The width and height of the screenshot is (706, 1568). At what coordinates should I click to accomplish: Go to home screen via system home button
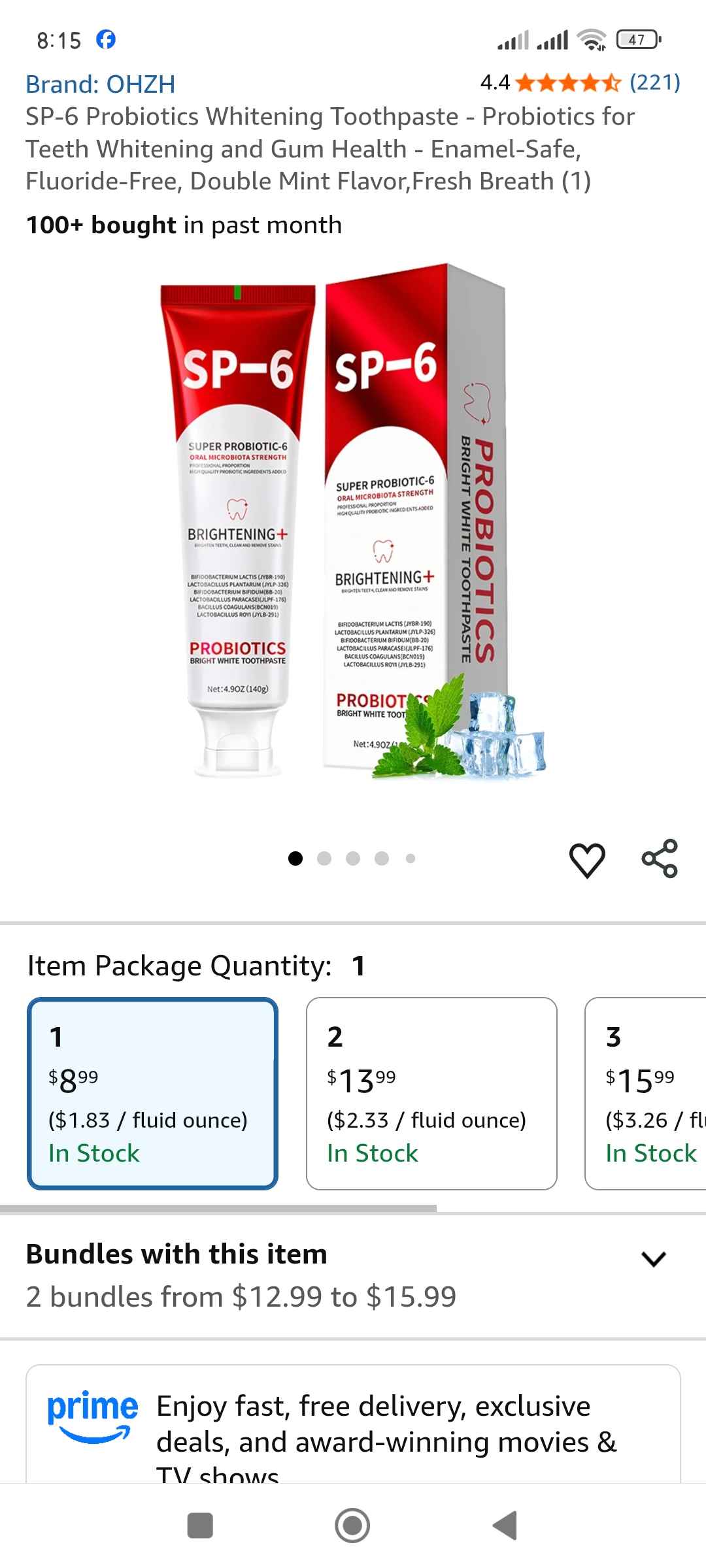[352, 1526]
